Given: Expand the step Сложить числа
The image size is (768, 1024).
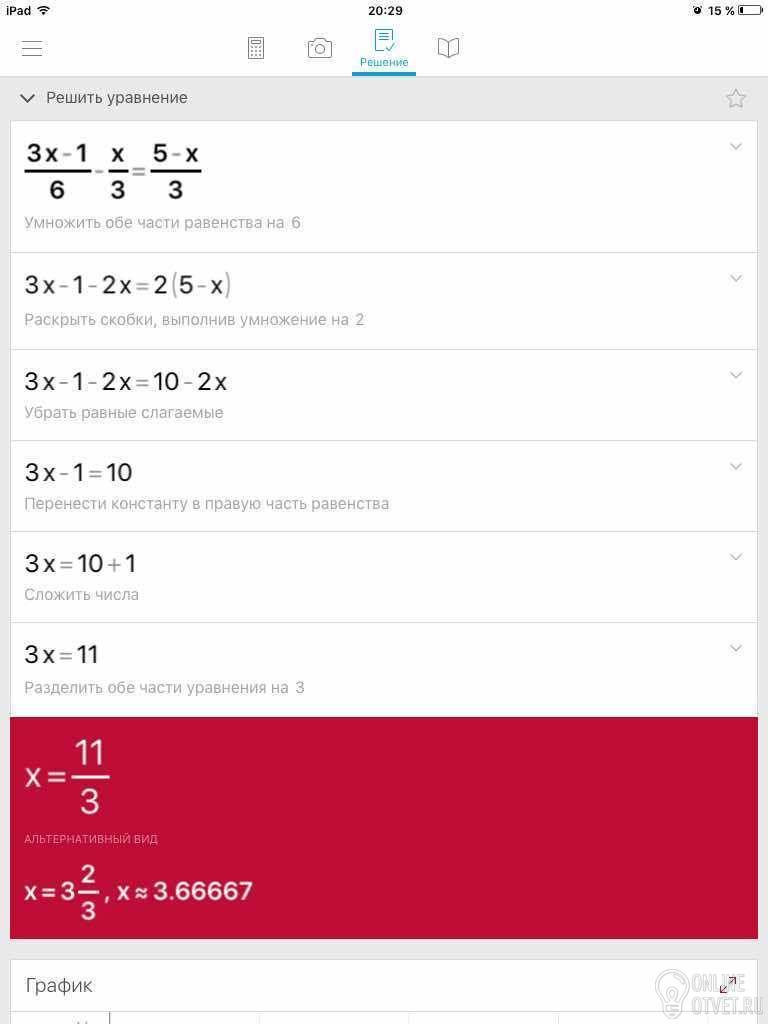Looking at the screenshot, I should click(736, 558).
